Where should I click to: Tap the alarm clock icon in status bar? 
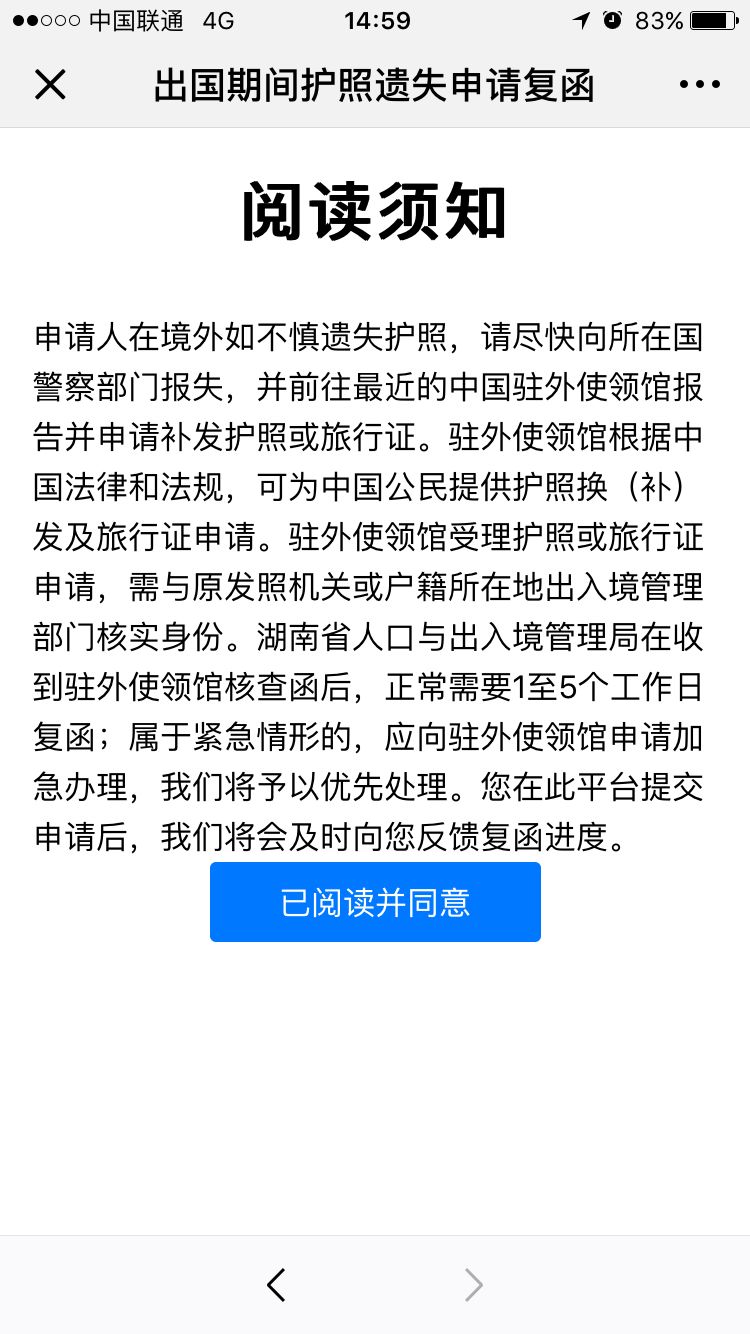pos(613,19)
